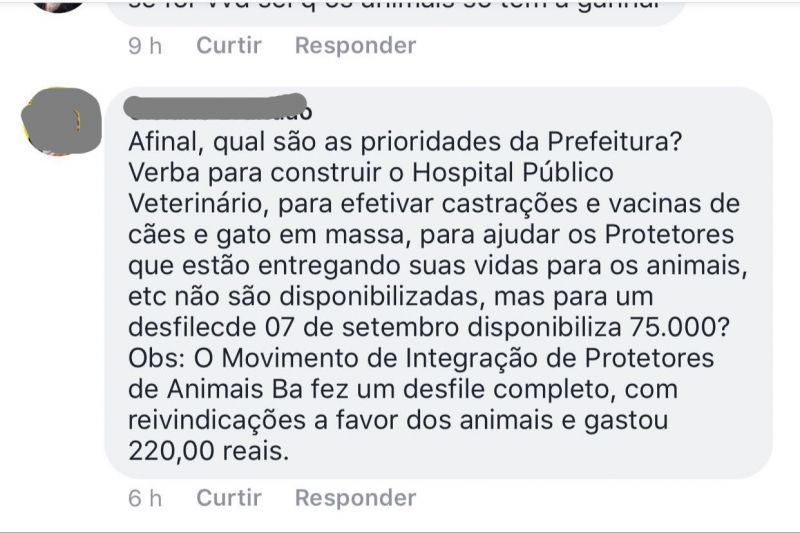The image size is (800, 533).
Task: Tap Curtir on the 9 h comment
Action: [x=228, y=45]
